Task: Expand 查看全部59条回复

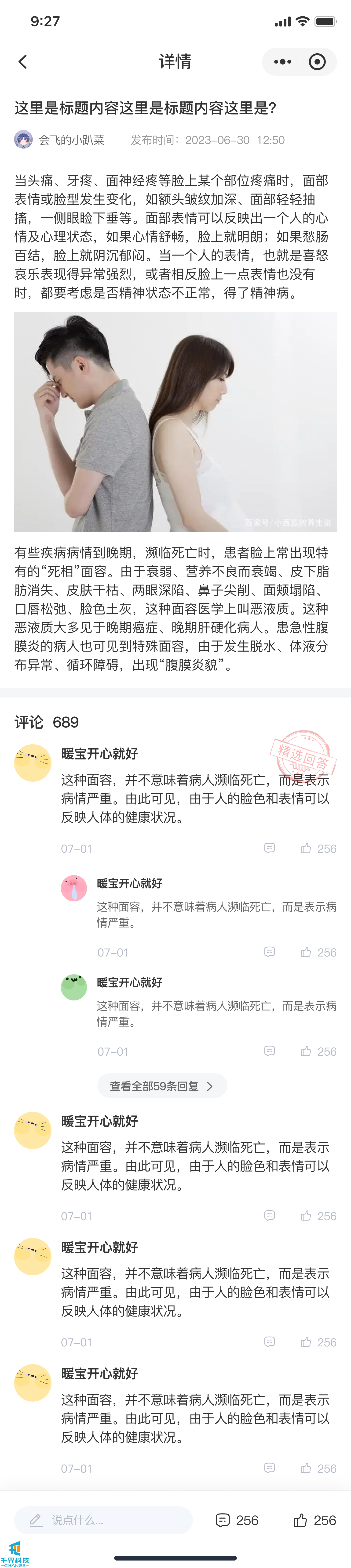Action: pyautogui.click(x=162, y=1086)
